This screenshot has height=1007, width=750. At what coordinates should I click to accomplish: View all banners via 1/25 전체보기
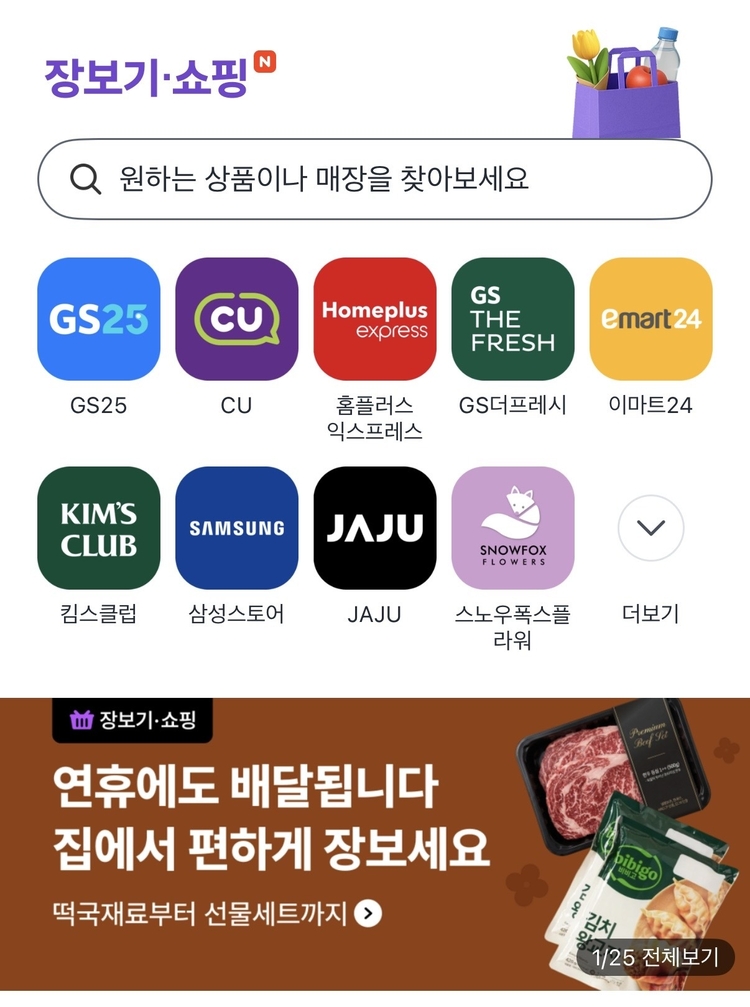point(656,957)
